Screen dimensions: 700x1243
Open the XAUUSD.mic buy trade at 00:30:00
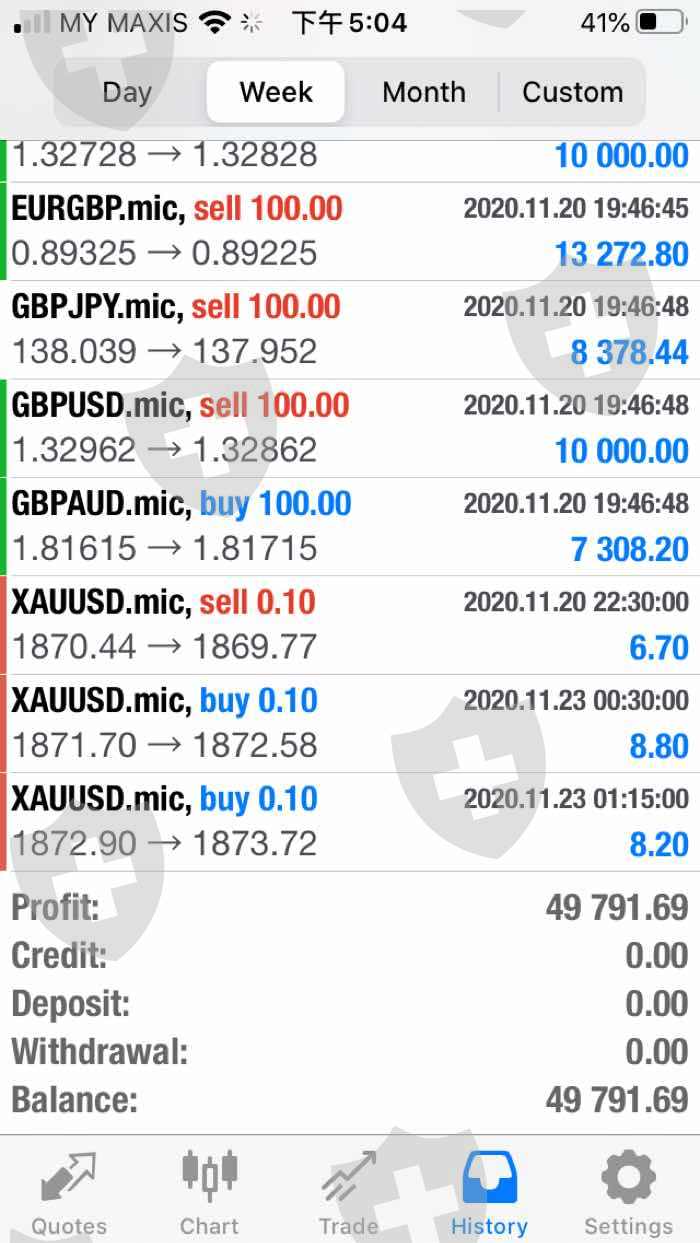click(350, 723)
